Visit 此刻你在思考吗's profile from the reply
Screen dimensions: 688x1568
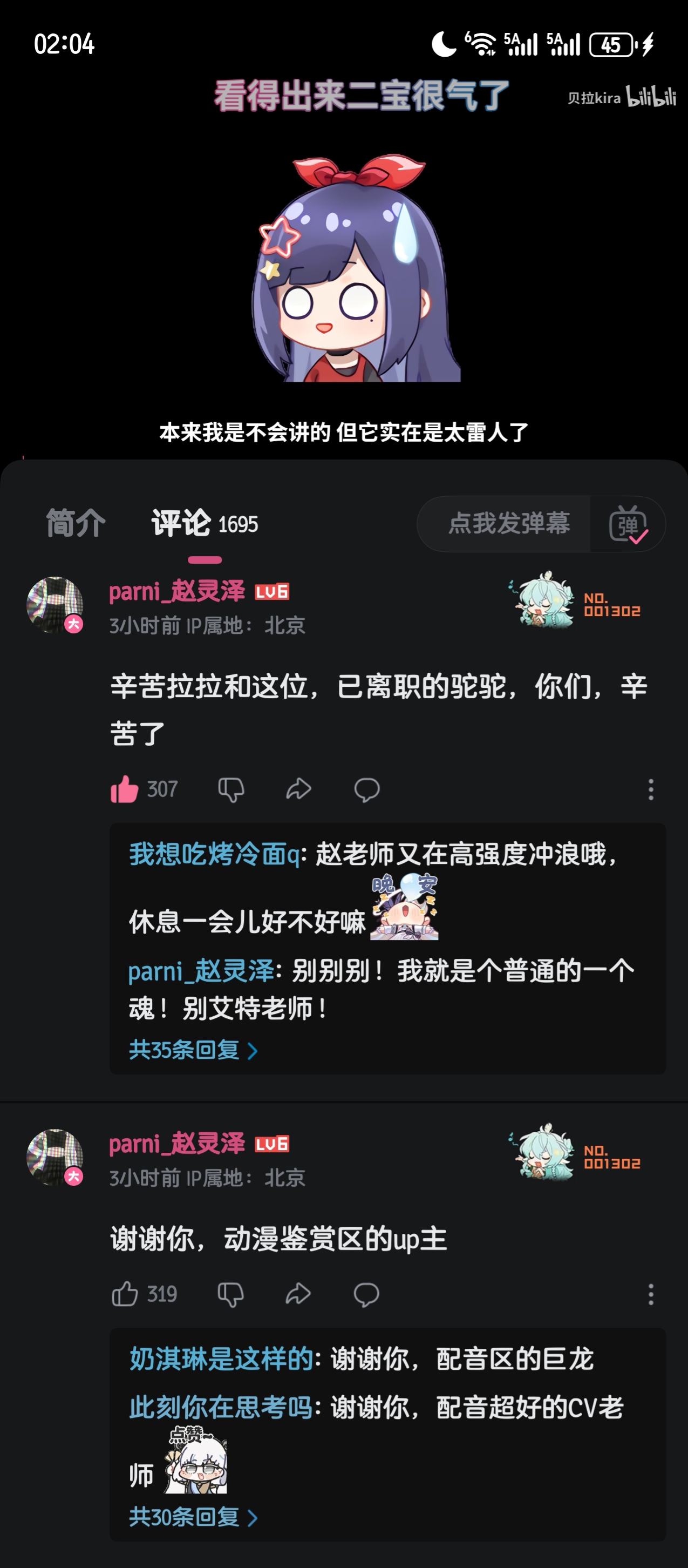(221, 1407)
